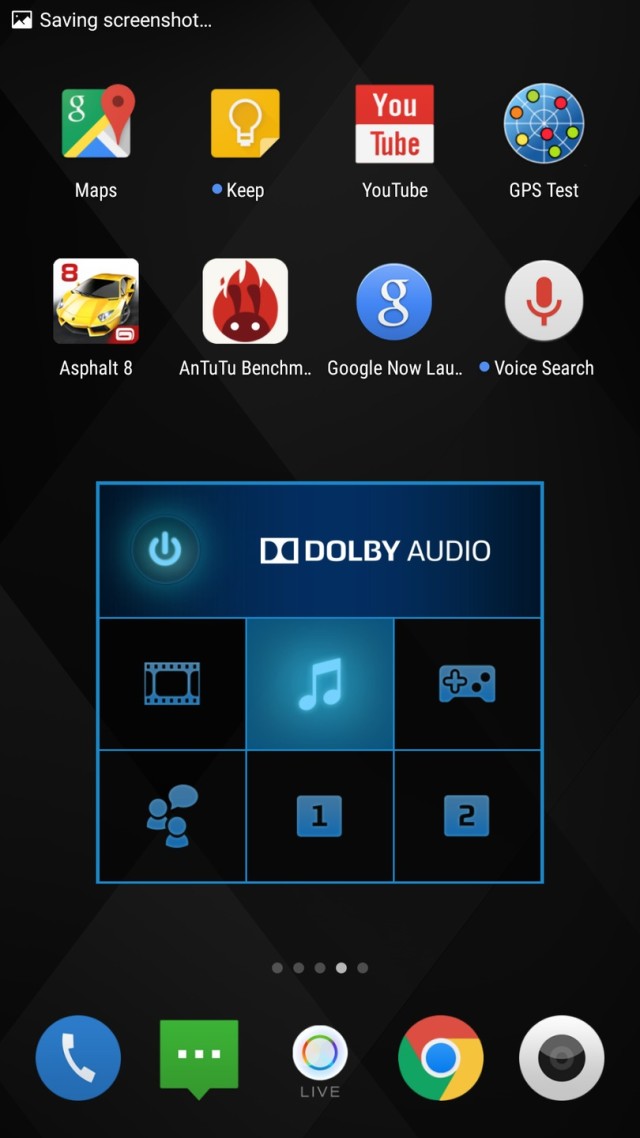This screenshot has width=640, height=1138.
Task: Open Voice Search
Action: (543, 302)
